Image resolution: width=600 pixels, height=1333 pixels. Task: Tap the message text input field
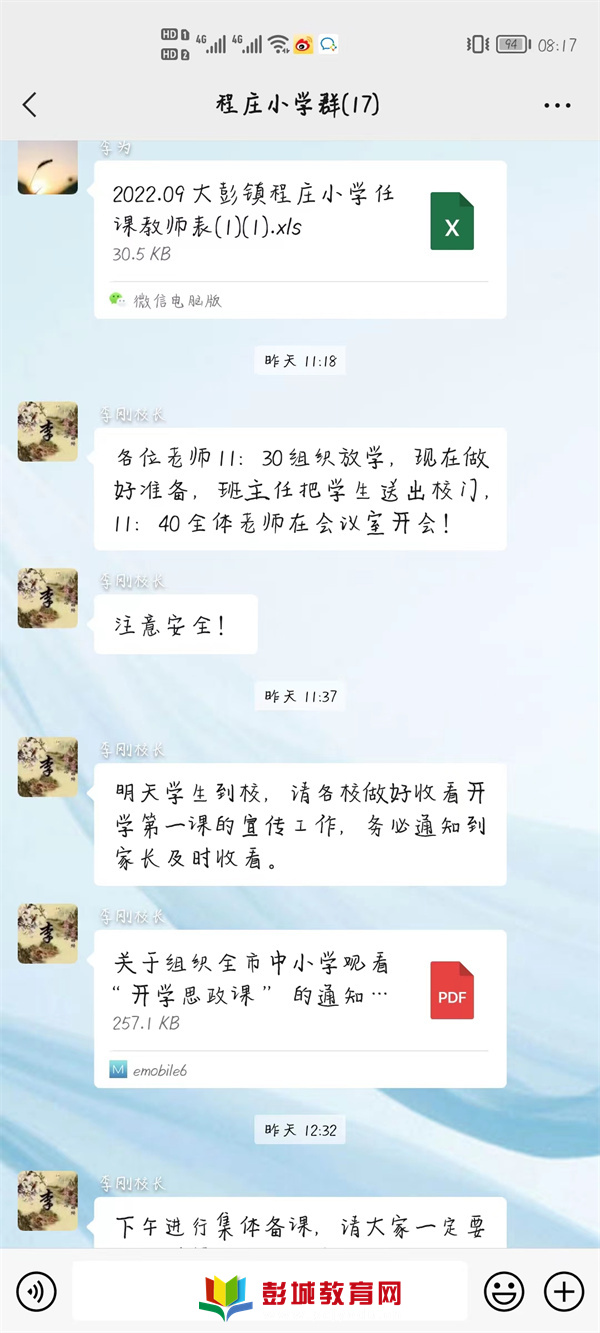tap(270, 1291)
